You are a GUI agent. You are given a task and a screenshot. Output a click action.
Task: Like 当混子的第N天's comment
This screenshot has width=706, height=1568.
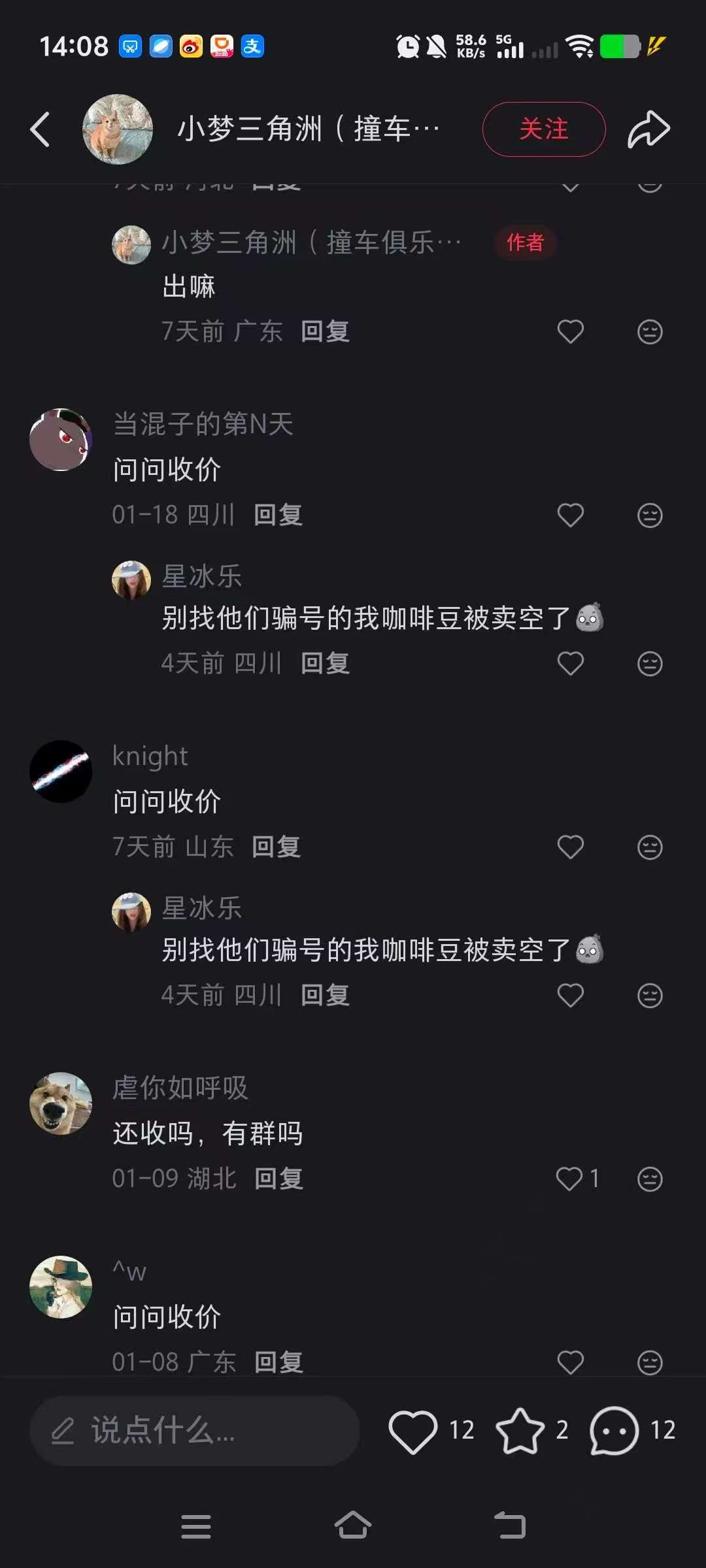tap(570, 515)
